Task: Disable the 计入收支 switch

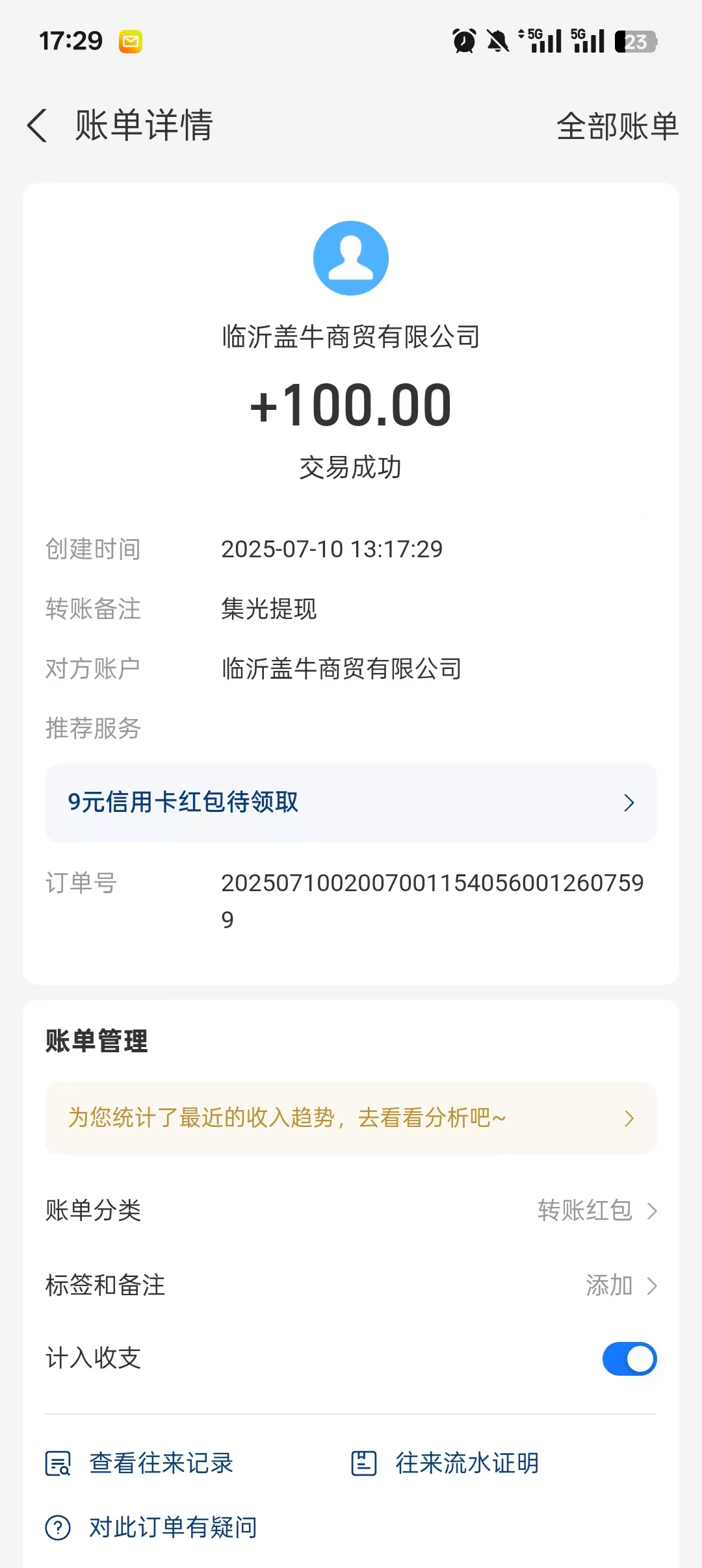Action: pyautogui.click(x=629, y=1358)
